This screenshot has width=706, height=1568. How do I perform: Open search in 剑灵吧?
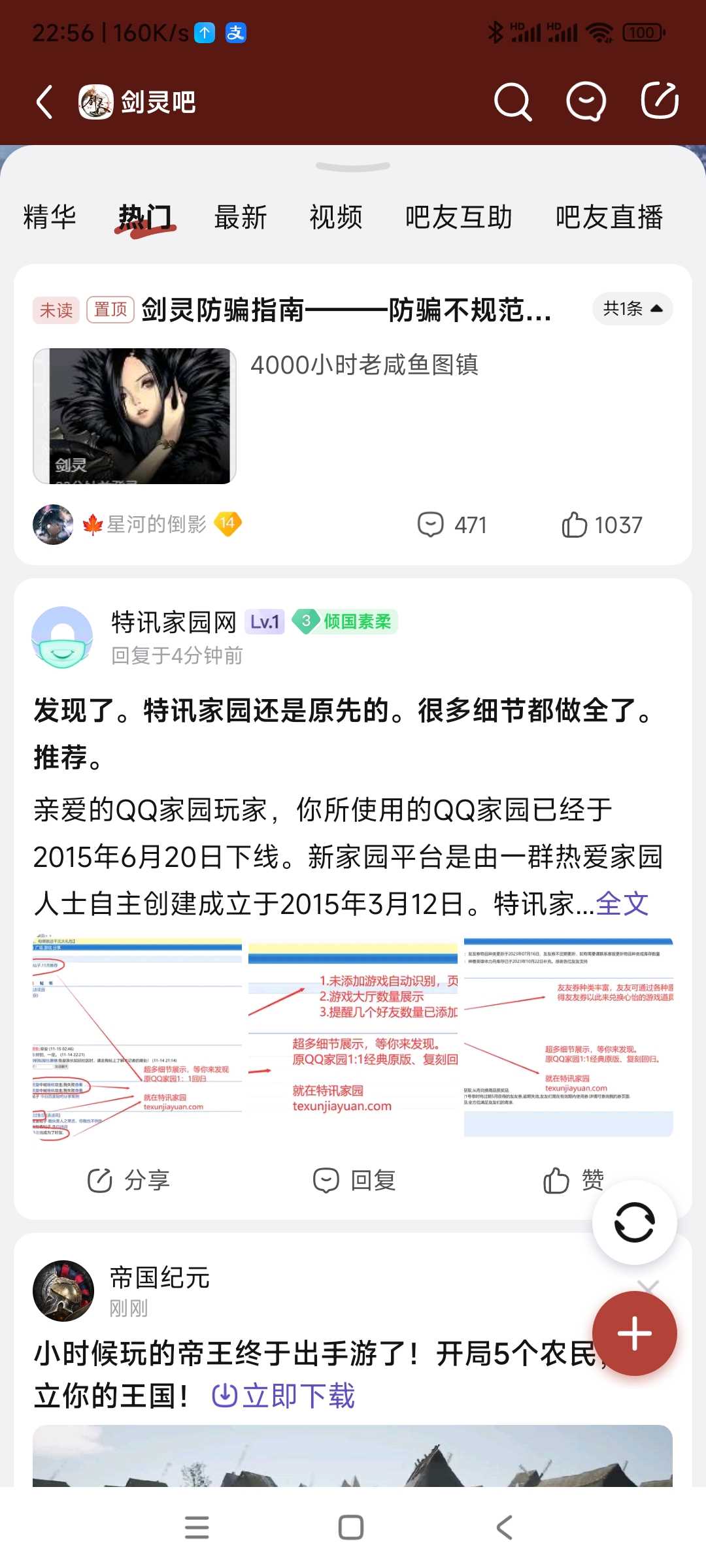(513, 101)
